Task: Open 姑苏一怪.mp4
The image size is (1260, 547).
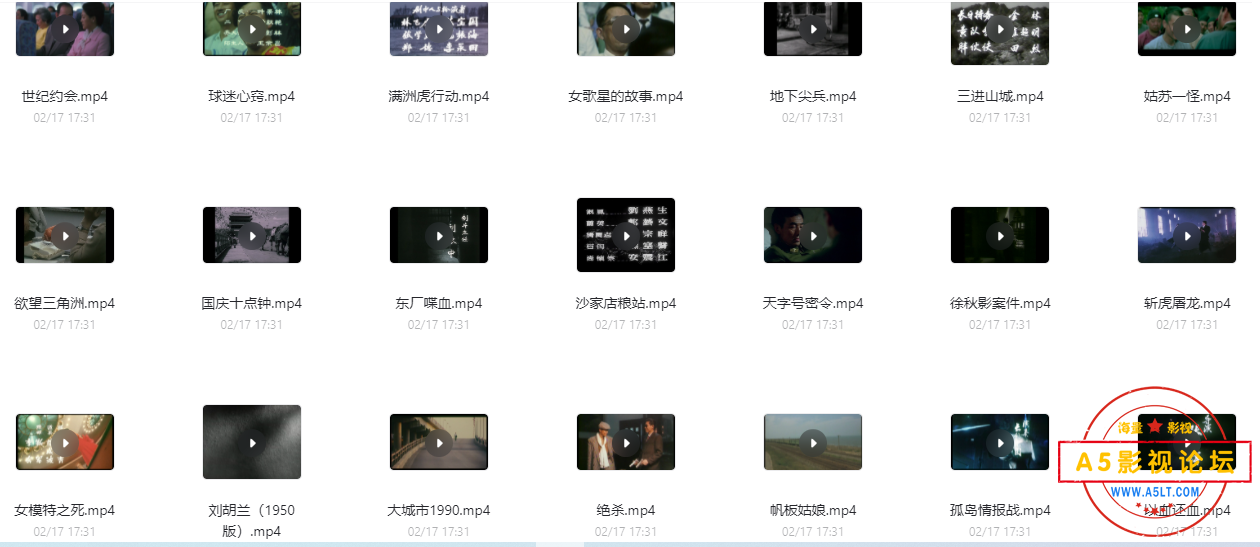Action: tap(1187, 29)
